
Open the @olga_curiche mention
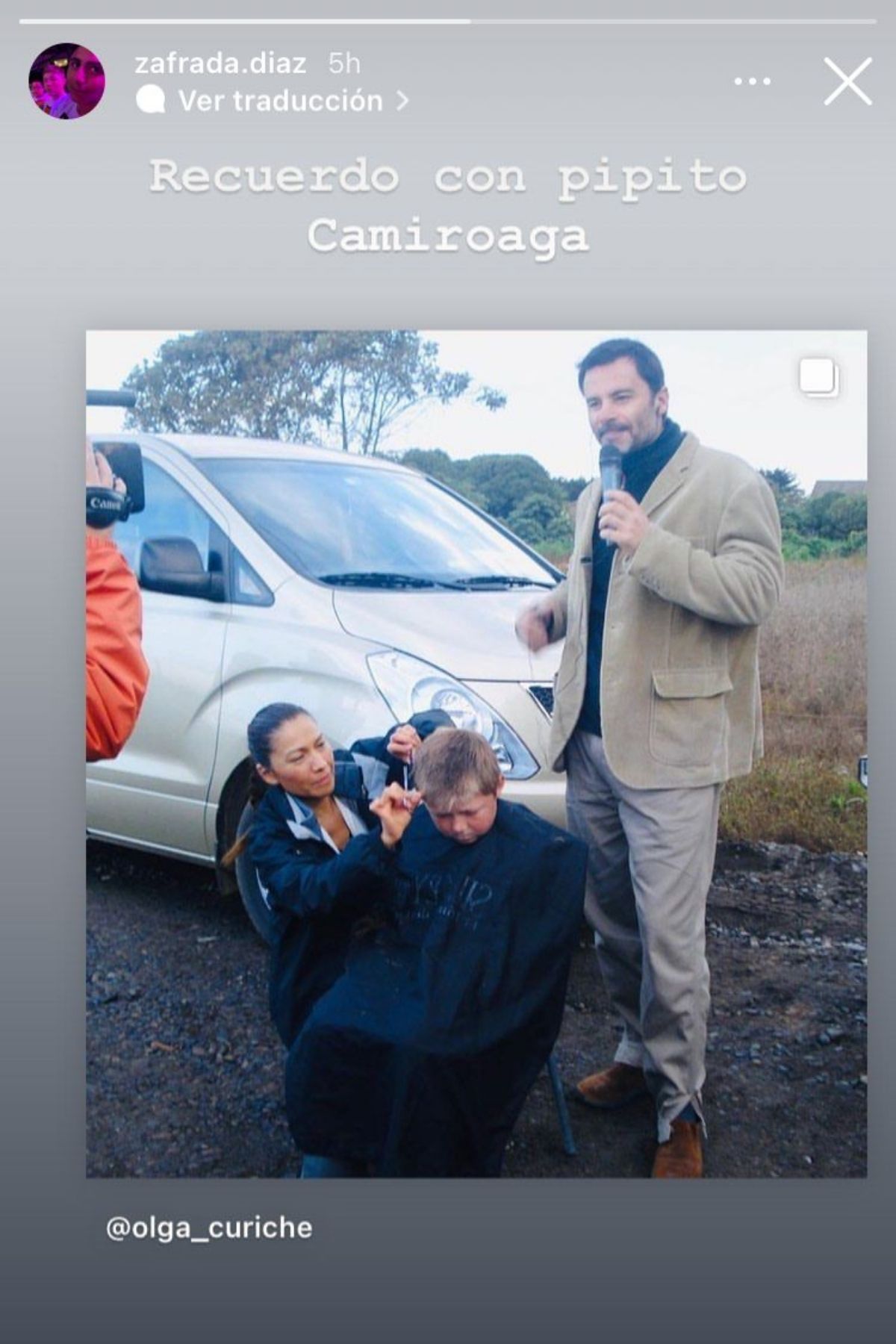click(209, 1228)
